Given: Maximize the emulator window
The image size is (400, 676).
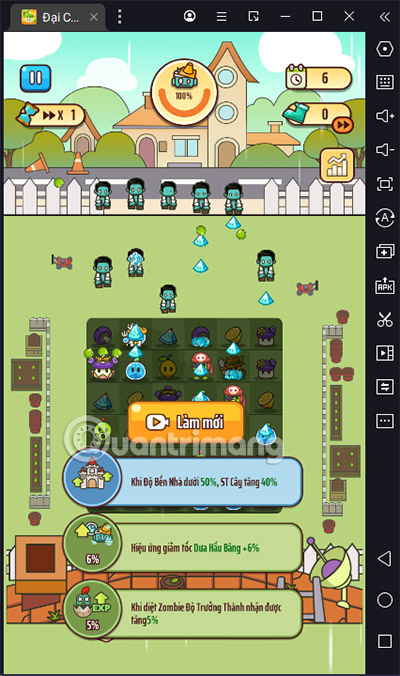Looking at the screenshot, I should (317, 16).
